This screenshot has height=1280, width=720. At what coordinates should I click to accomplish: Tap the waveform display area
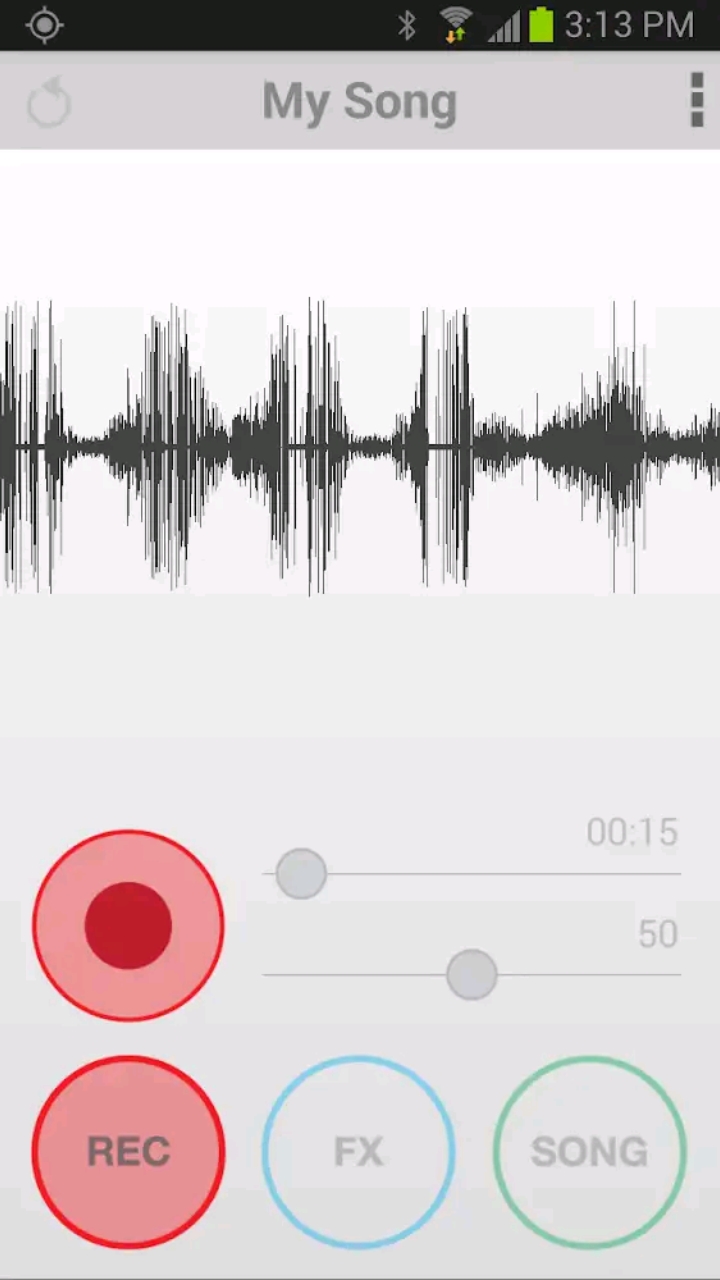pyautogui.click(x=360, y=440)
